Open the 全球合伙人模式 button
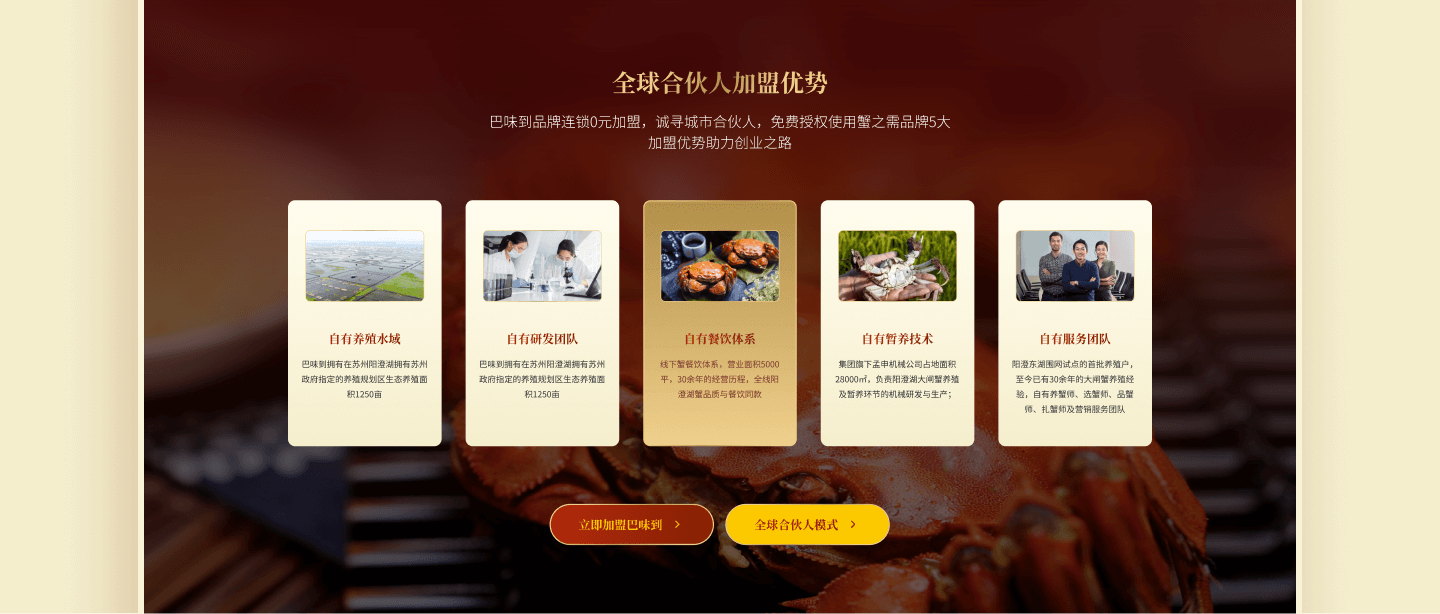Image resolution: width=1440 pixels, height=614 pixels. click(807, 524)
